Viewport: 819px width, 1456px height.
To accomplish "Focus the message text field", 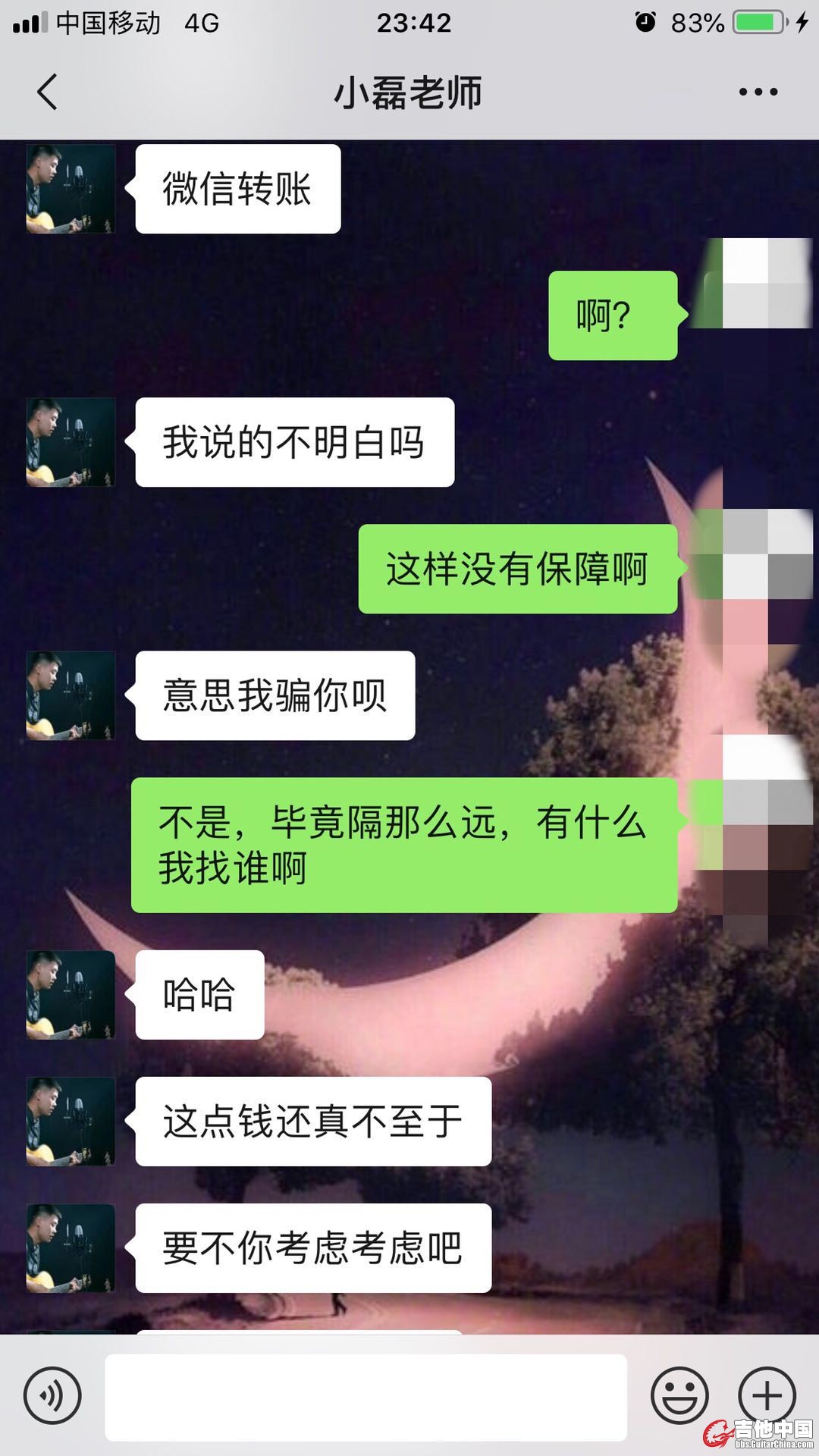I will [x=366, y=1397].
